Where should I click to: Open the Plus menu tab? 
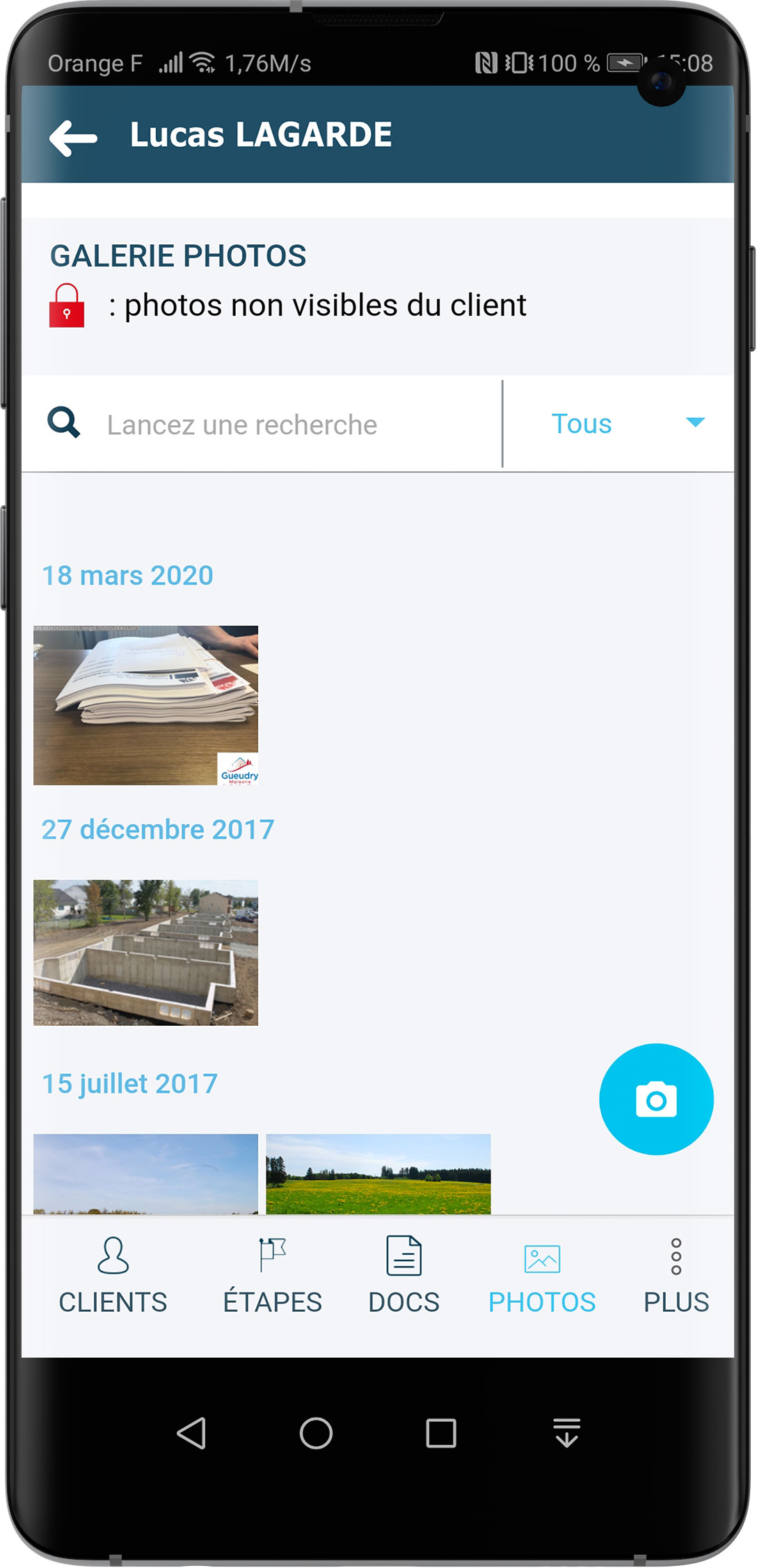point(676,1277)
